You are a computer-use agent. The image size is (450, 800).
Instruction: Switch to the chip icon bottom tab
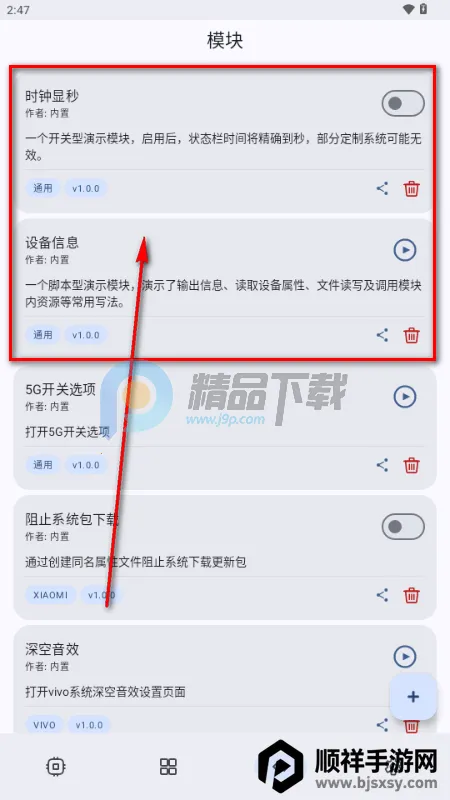coord(56,766)
